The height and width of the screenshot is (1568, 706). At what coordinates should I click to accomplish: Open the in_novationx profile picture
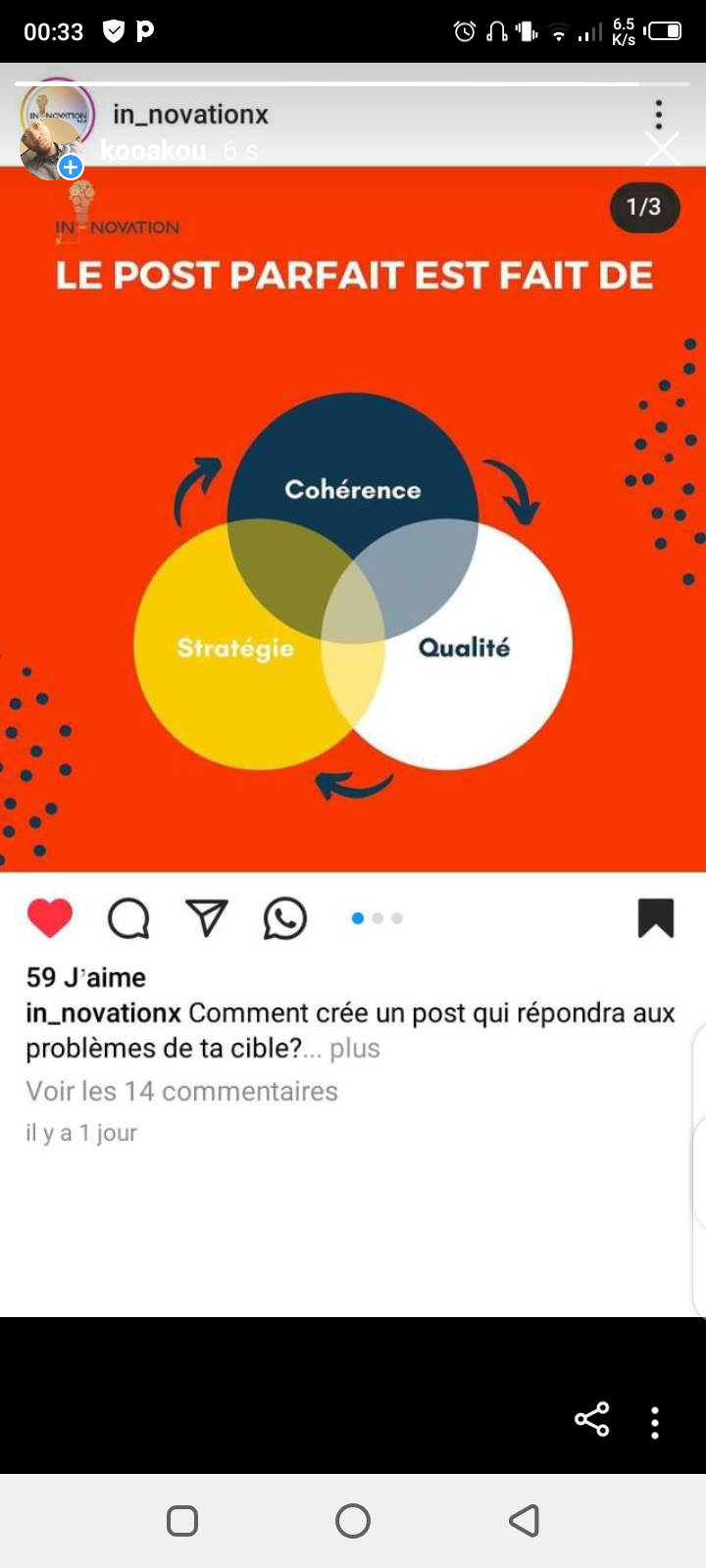point(57,116)
